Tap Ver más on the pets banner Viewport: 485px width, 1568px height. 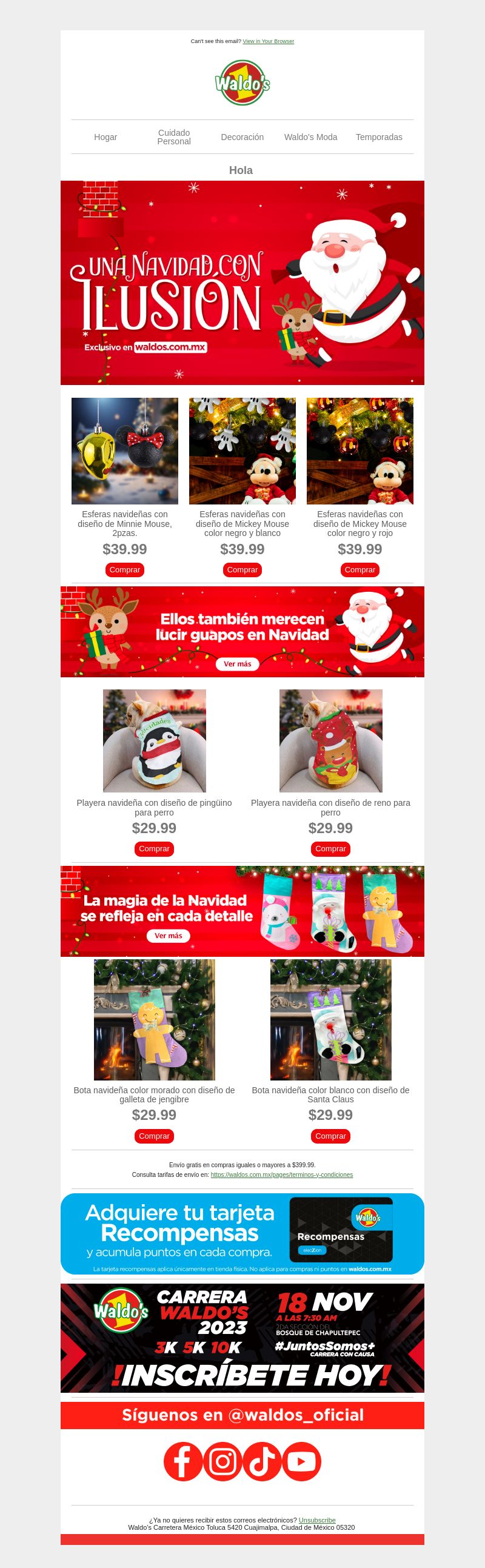[x=237, y=664]
